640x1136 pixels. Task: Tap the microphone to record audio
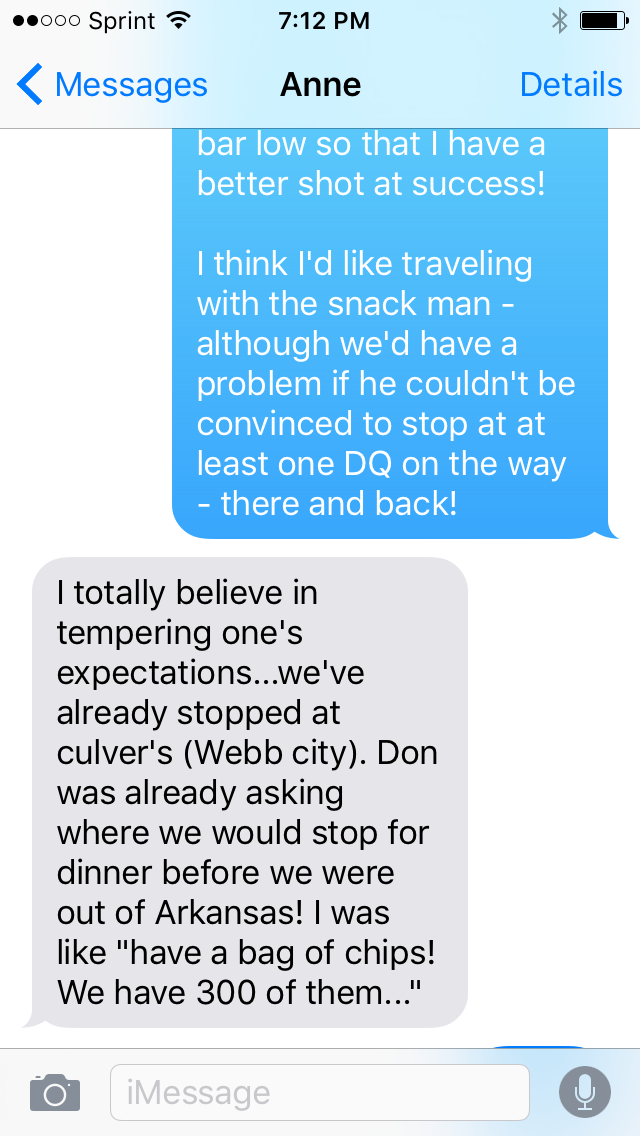point(585,1092)
